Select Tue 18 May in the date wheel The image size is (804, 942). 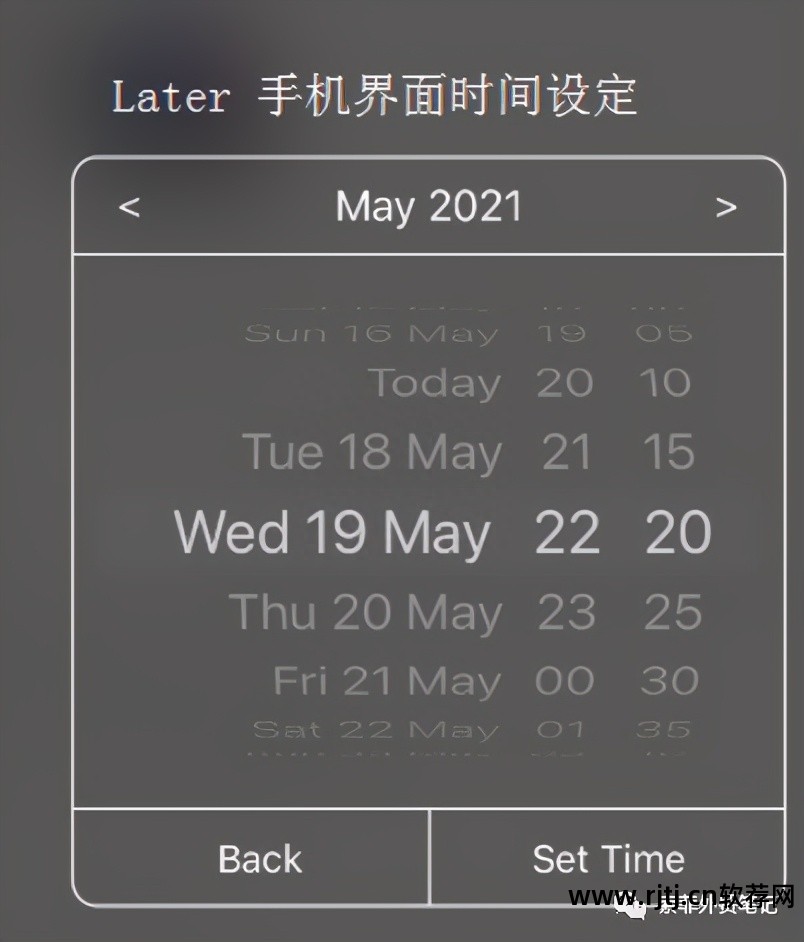pos(371,452)
